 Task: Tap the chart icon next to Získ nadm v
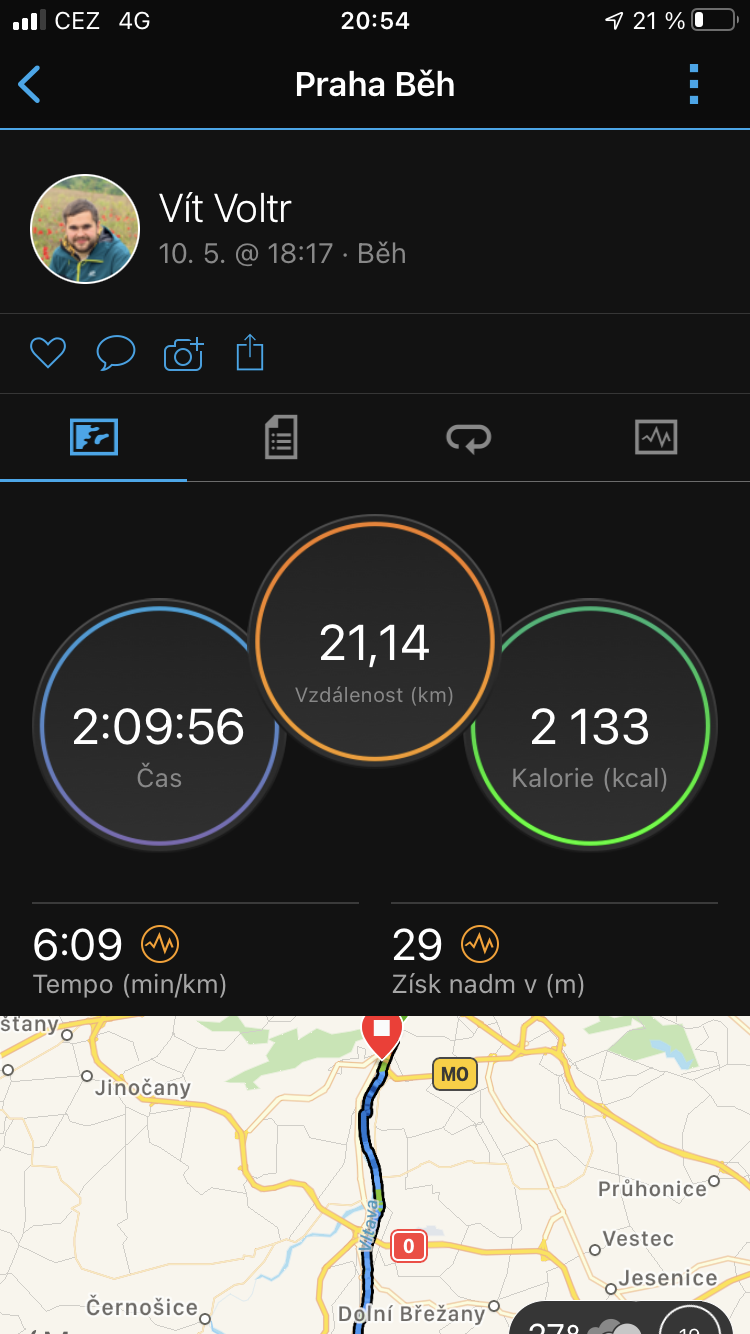point(480,943)
